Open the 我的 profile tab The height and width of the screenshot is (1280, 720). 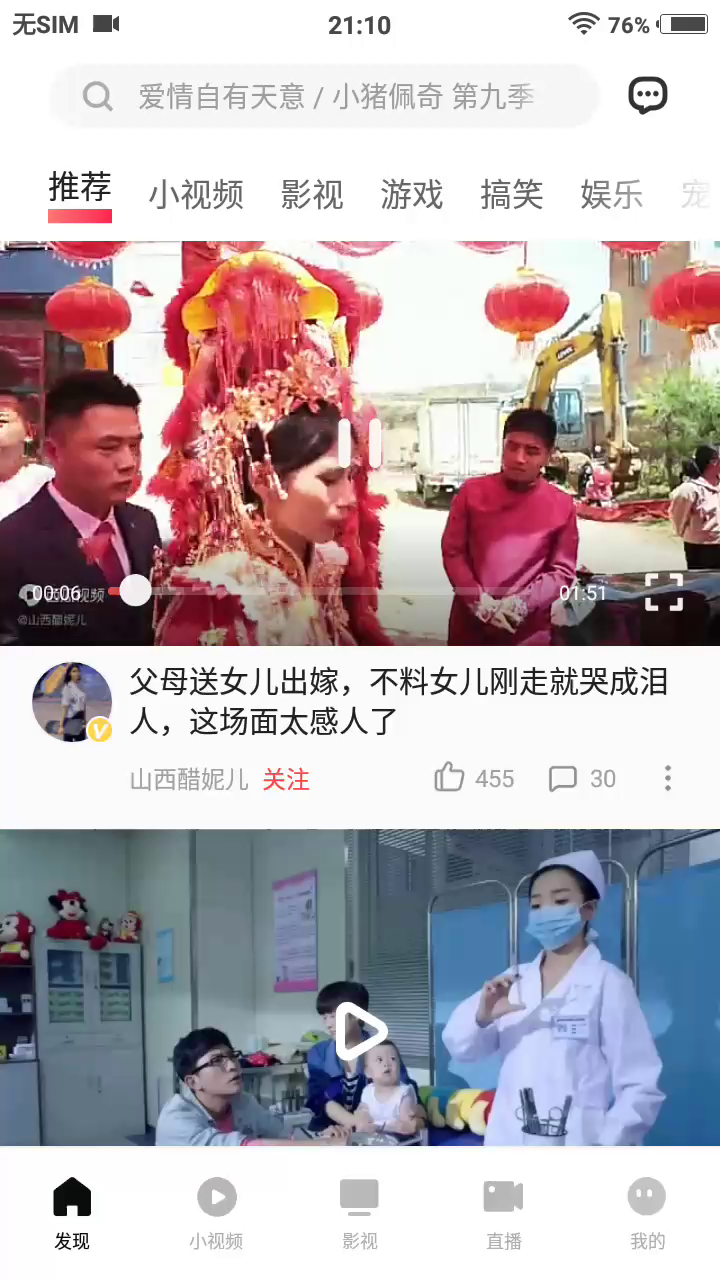coord(647,1213)
